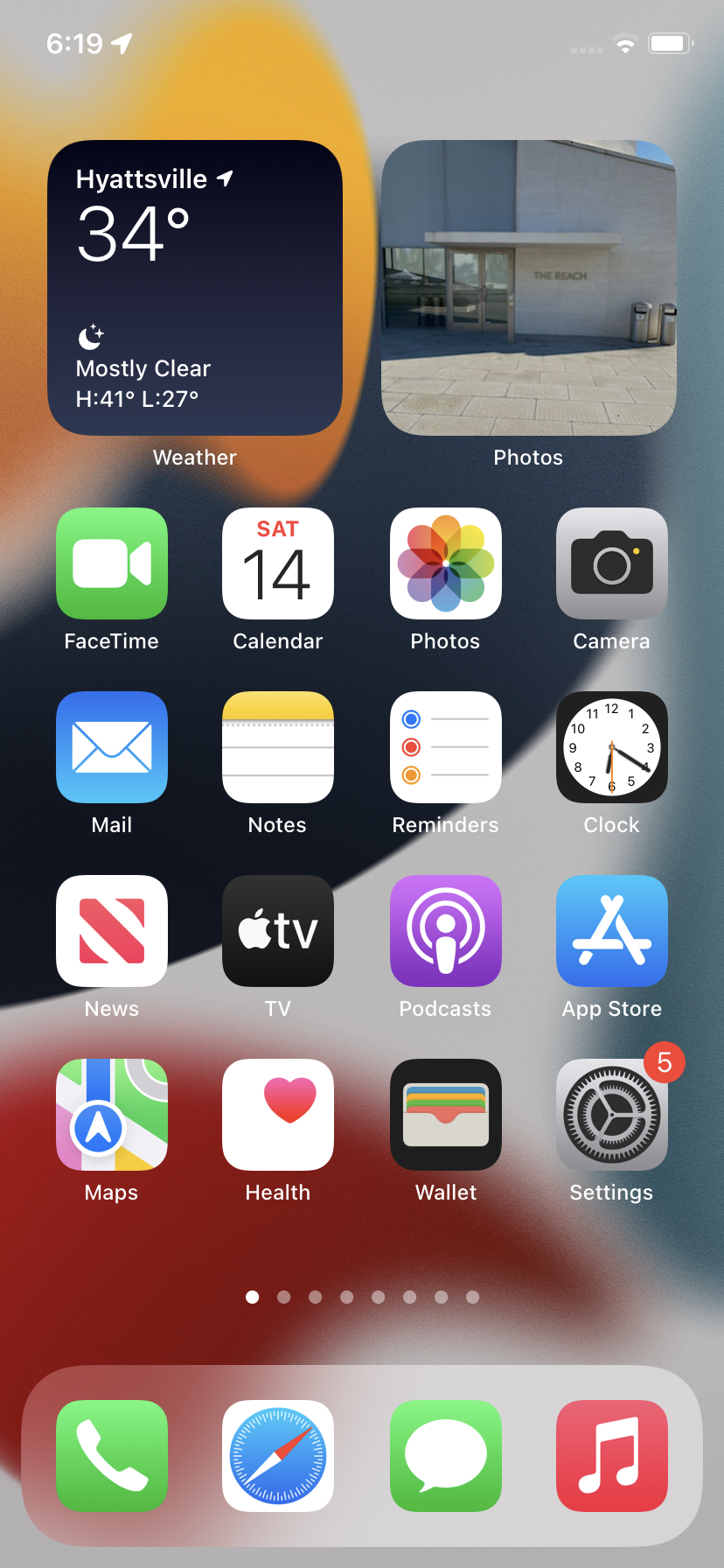Open the App Store
This screenshot has height=1568, width=724.
coord(611,931)
